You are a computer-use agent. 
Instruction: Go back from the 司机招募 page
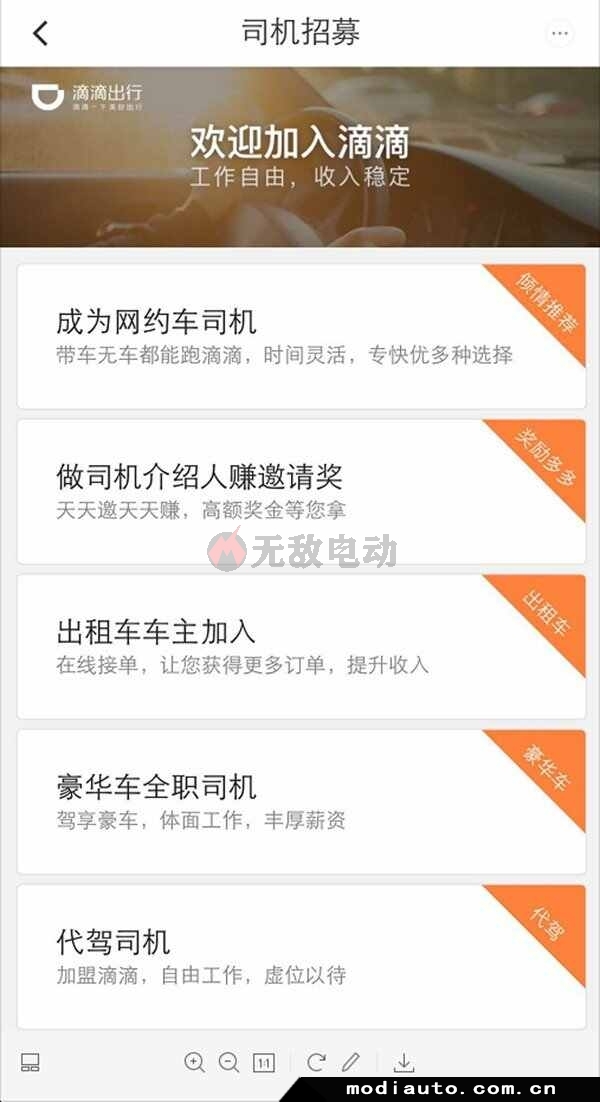tap(40, 33)
